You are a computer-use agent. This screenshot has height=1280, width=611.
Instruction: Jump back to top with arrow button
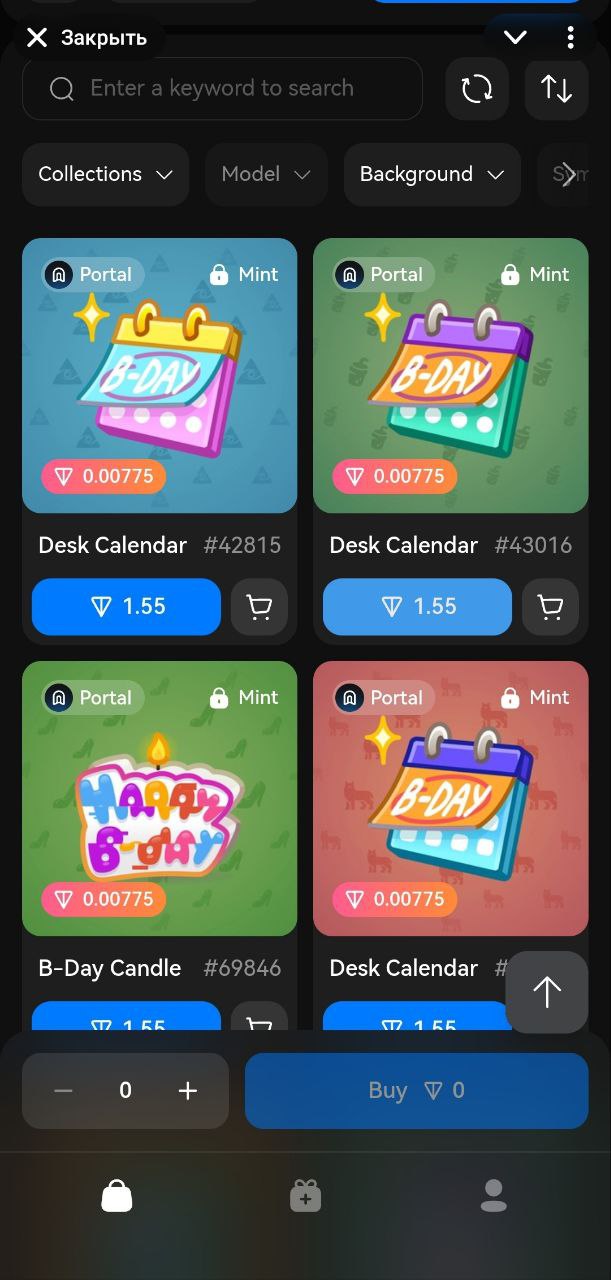547,992
